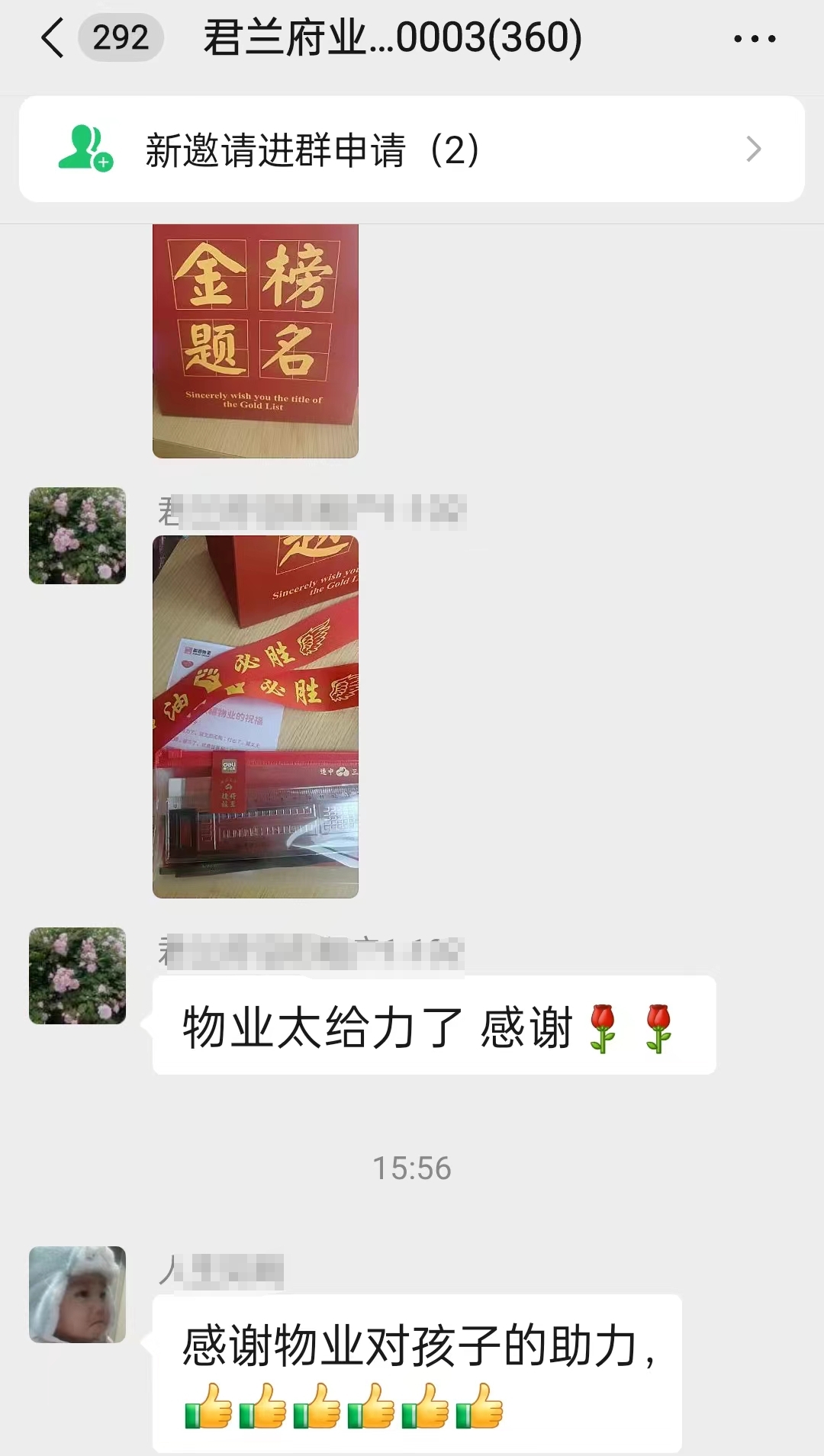Open 新邀请进群申请 (2) banner
This screenshot has height=1456, width=824.
tap(412, 149)
